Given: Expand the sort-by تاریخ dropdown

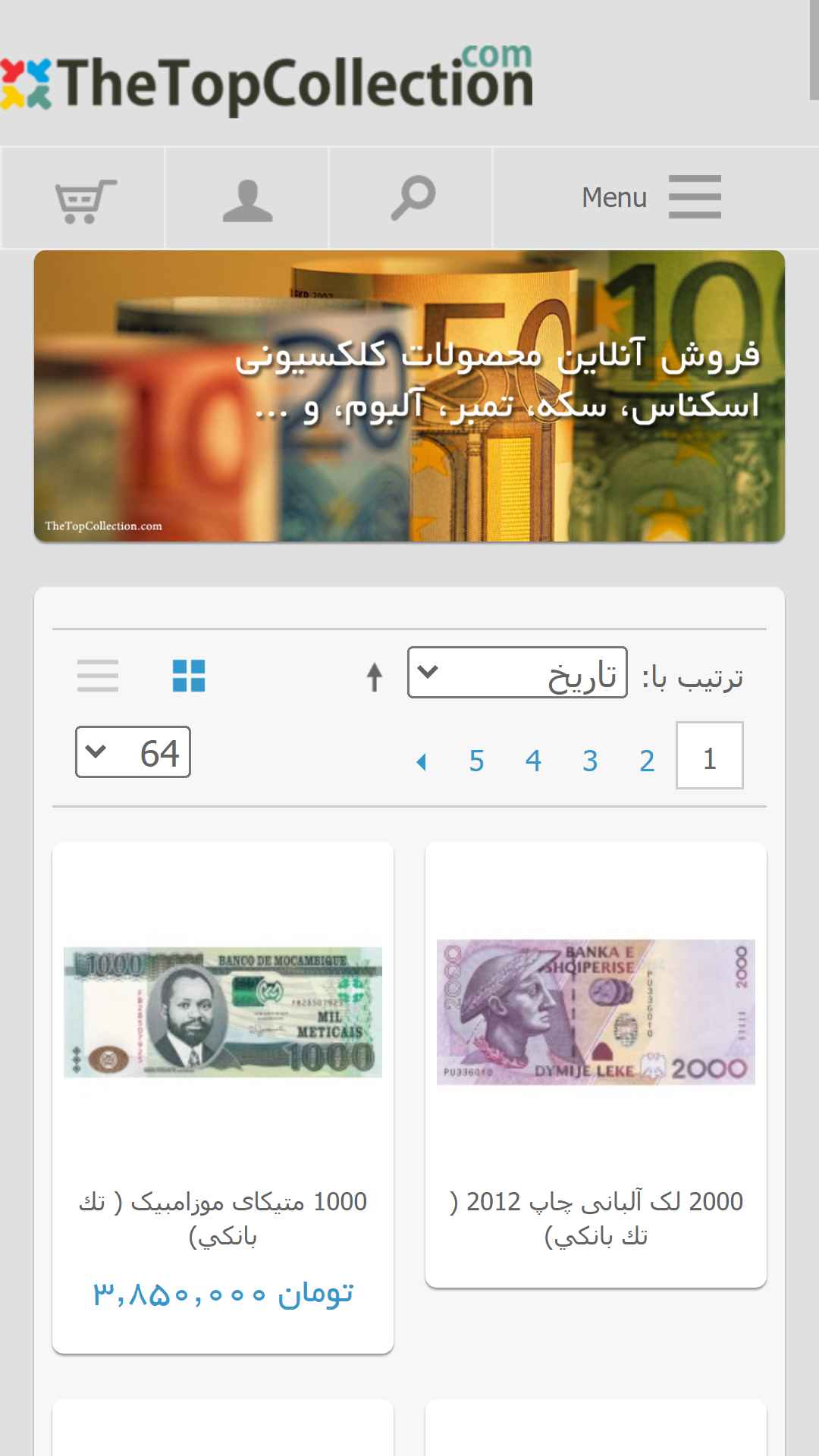Looking at the screenshot, I should pyautogui.click(x=517, y=673).
